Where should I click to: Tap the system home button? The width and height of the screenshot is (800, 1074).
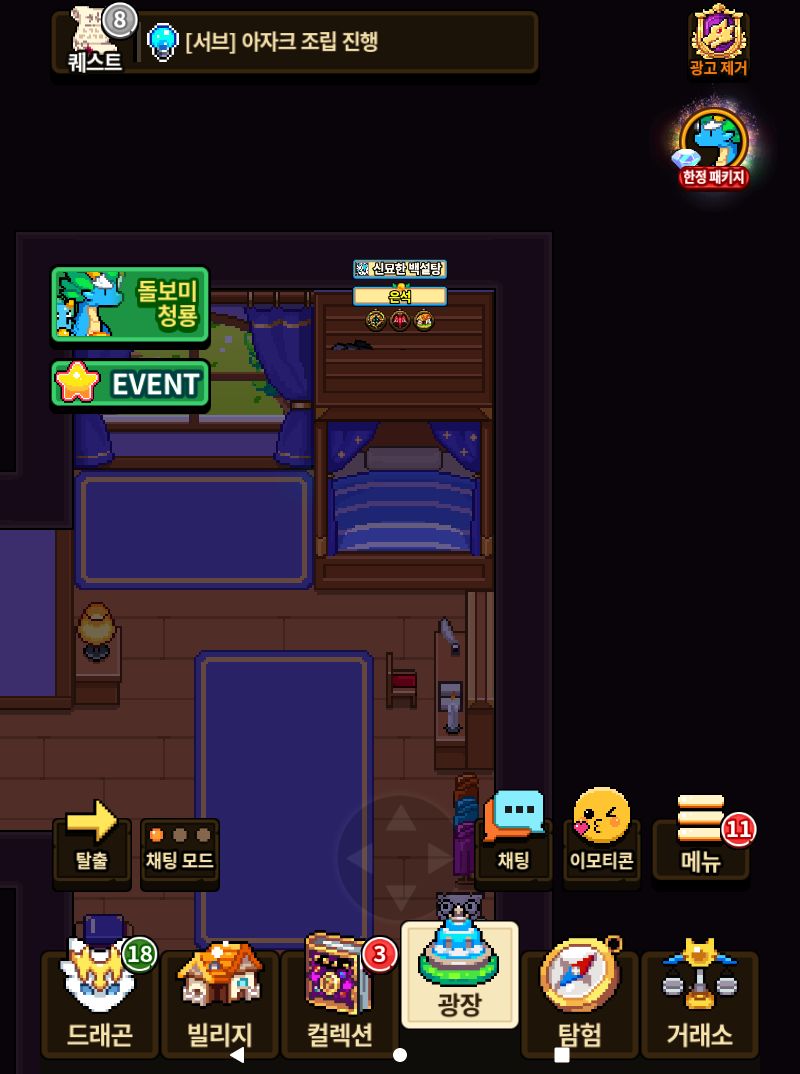click(x=400, y=1054)
